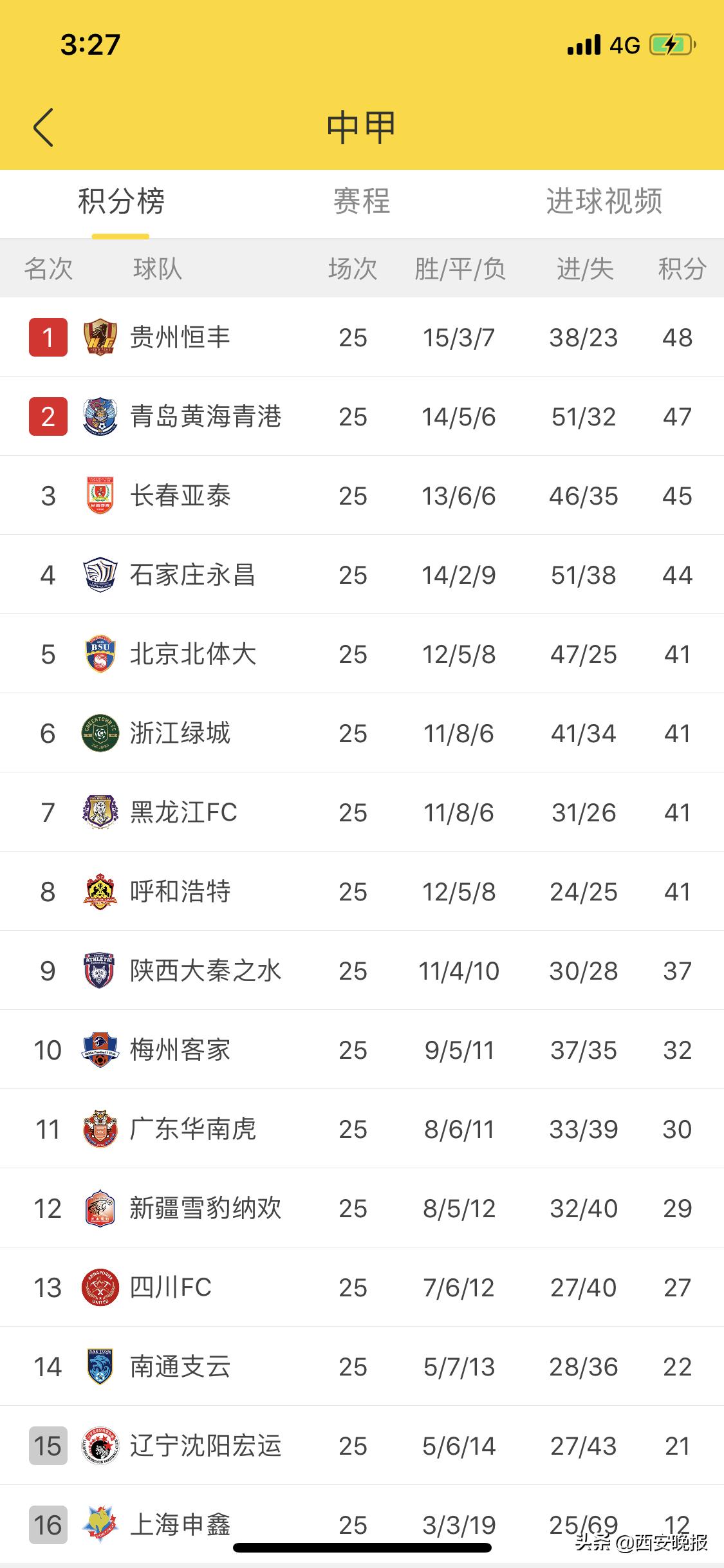The width and height of the screenshot is (724, 1568).
Task: Tap the 呼和浩特 team crest
Action: 100,891
